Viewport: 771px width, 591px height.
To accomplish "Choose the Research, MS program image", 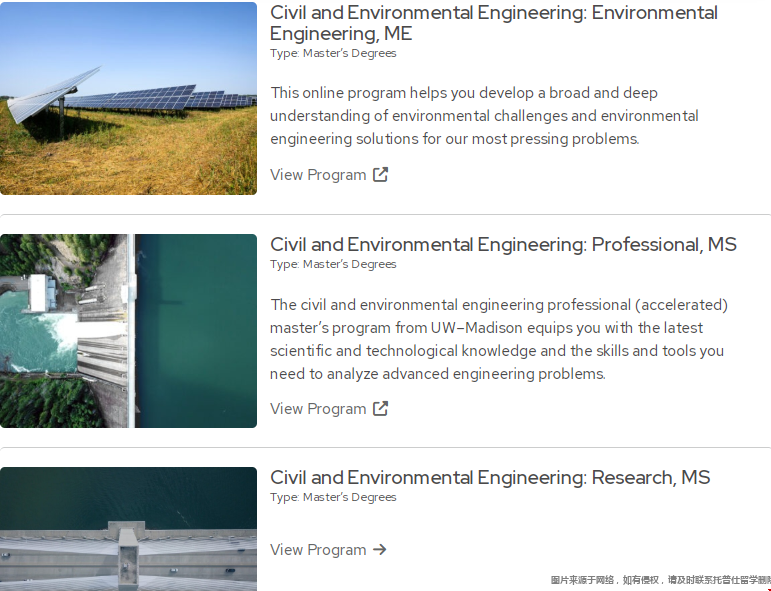I will click(x=128, y=528).
